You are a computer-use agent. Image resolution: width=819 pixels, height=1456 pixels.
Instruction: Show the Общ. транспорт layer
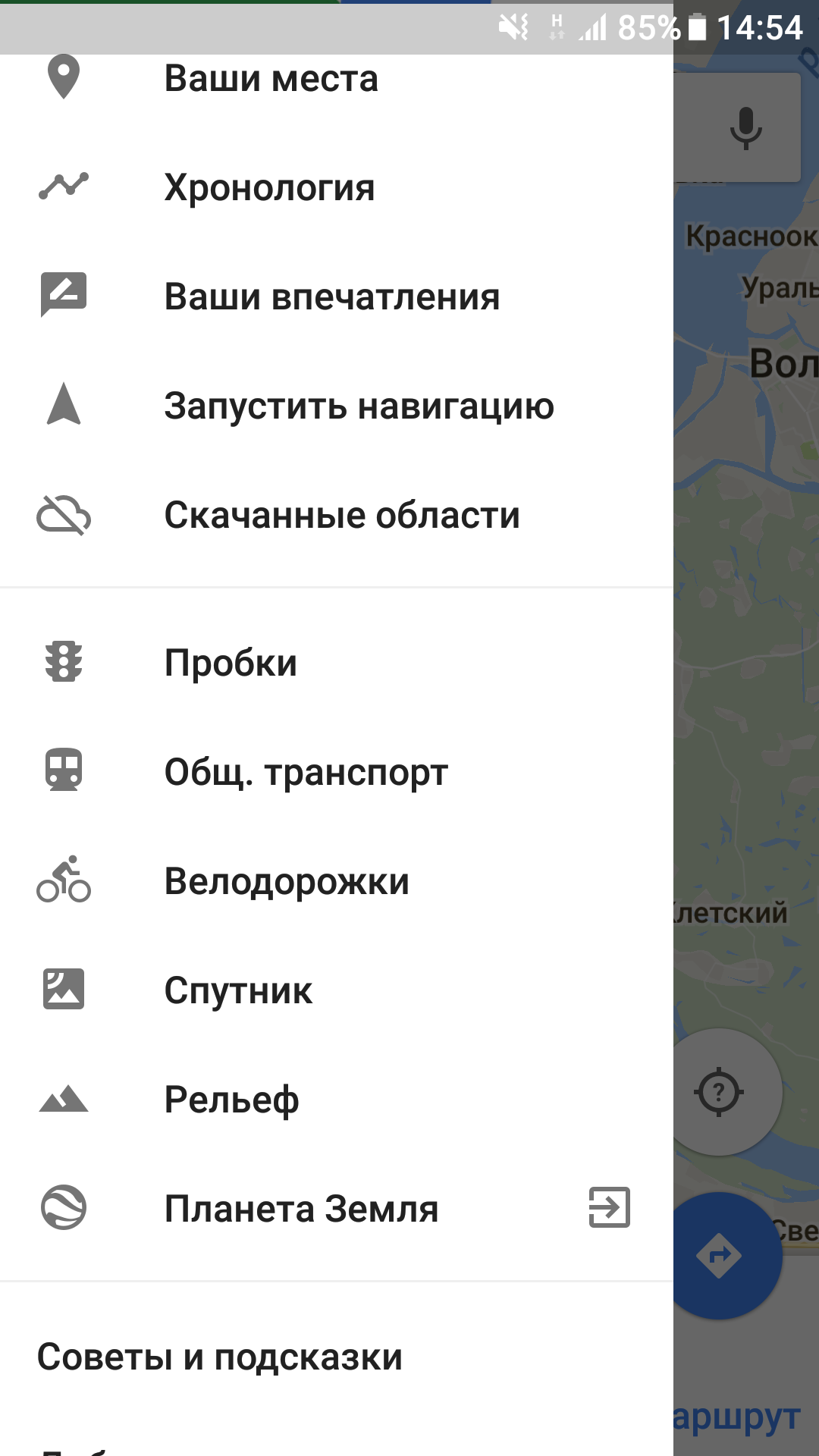point(306,773)
